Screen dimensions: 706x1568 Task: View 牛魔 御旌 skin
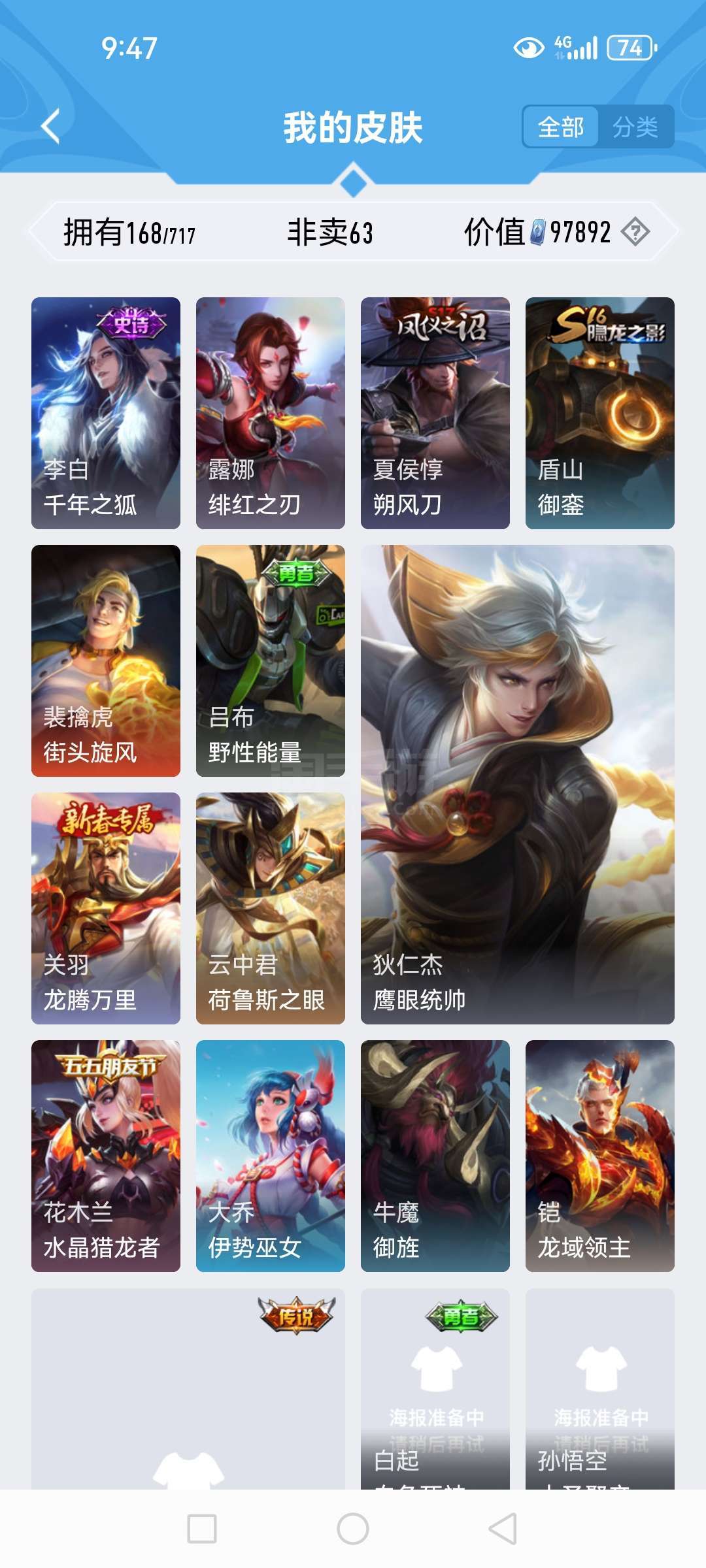(x=435, y=1156)
